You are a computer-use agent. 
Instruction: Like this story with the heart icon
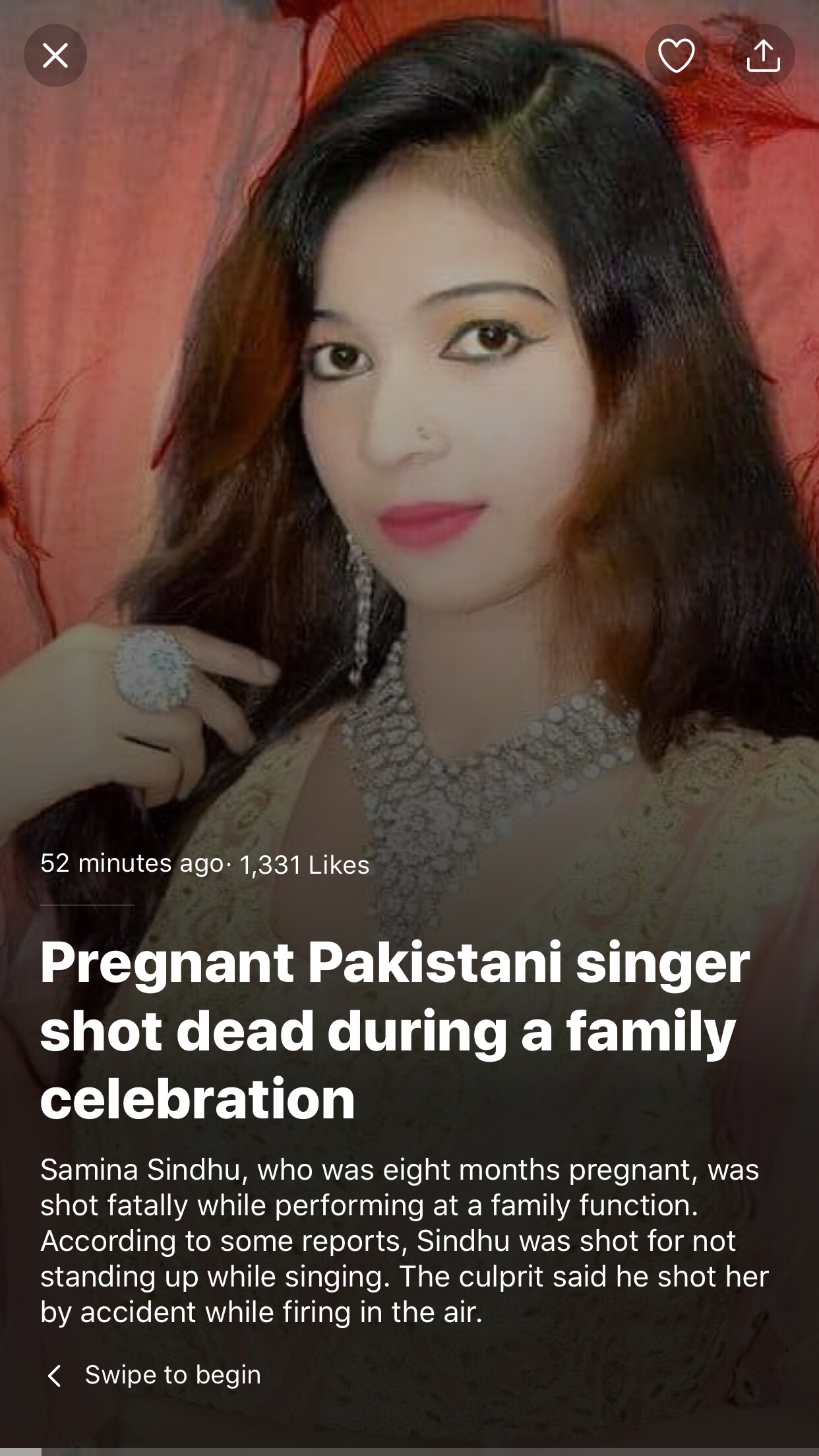point(677,56)
